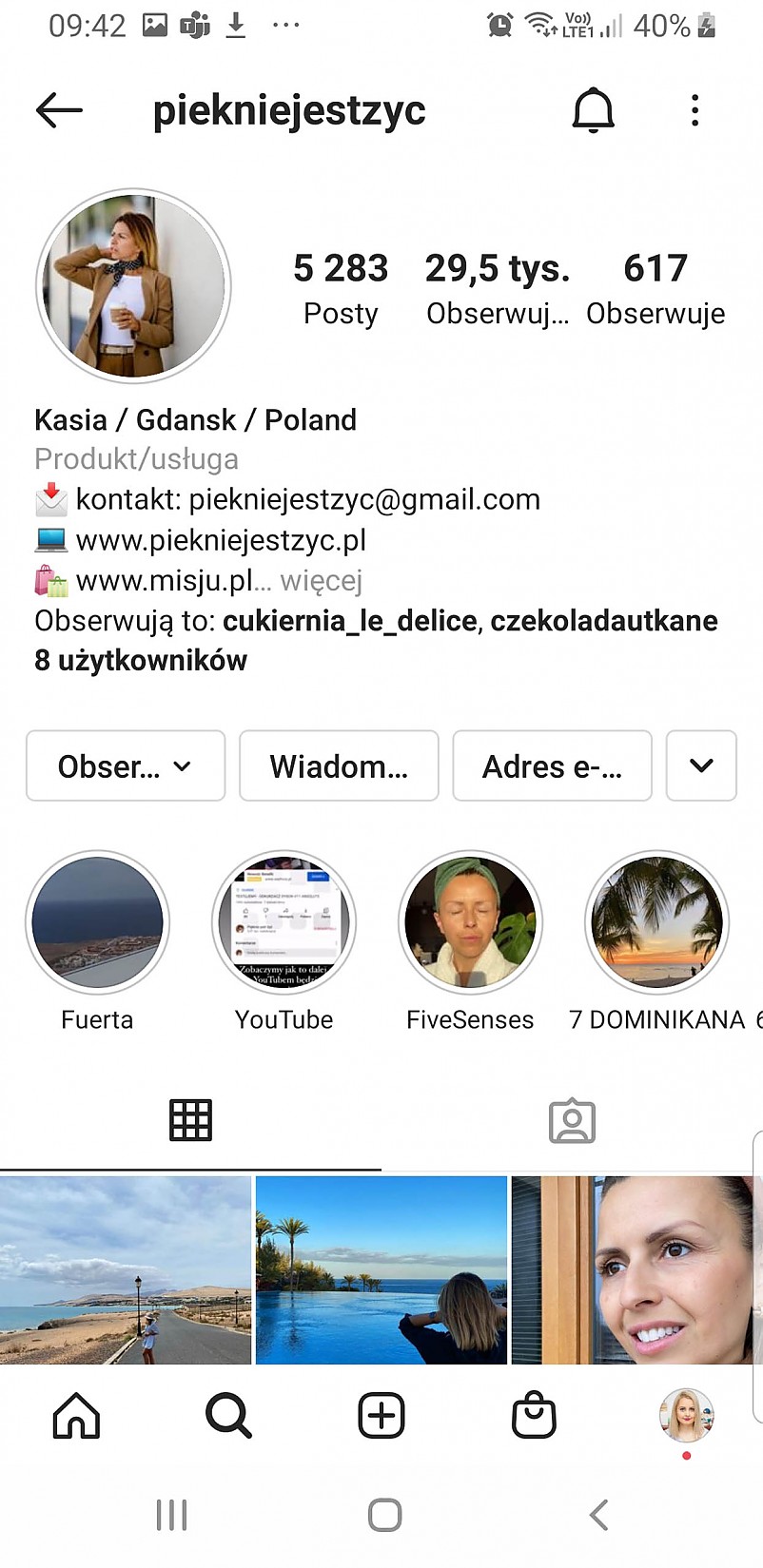
Task: Open the YouTube story highlight
Action: [284, 922]
